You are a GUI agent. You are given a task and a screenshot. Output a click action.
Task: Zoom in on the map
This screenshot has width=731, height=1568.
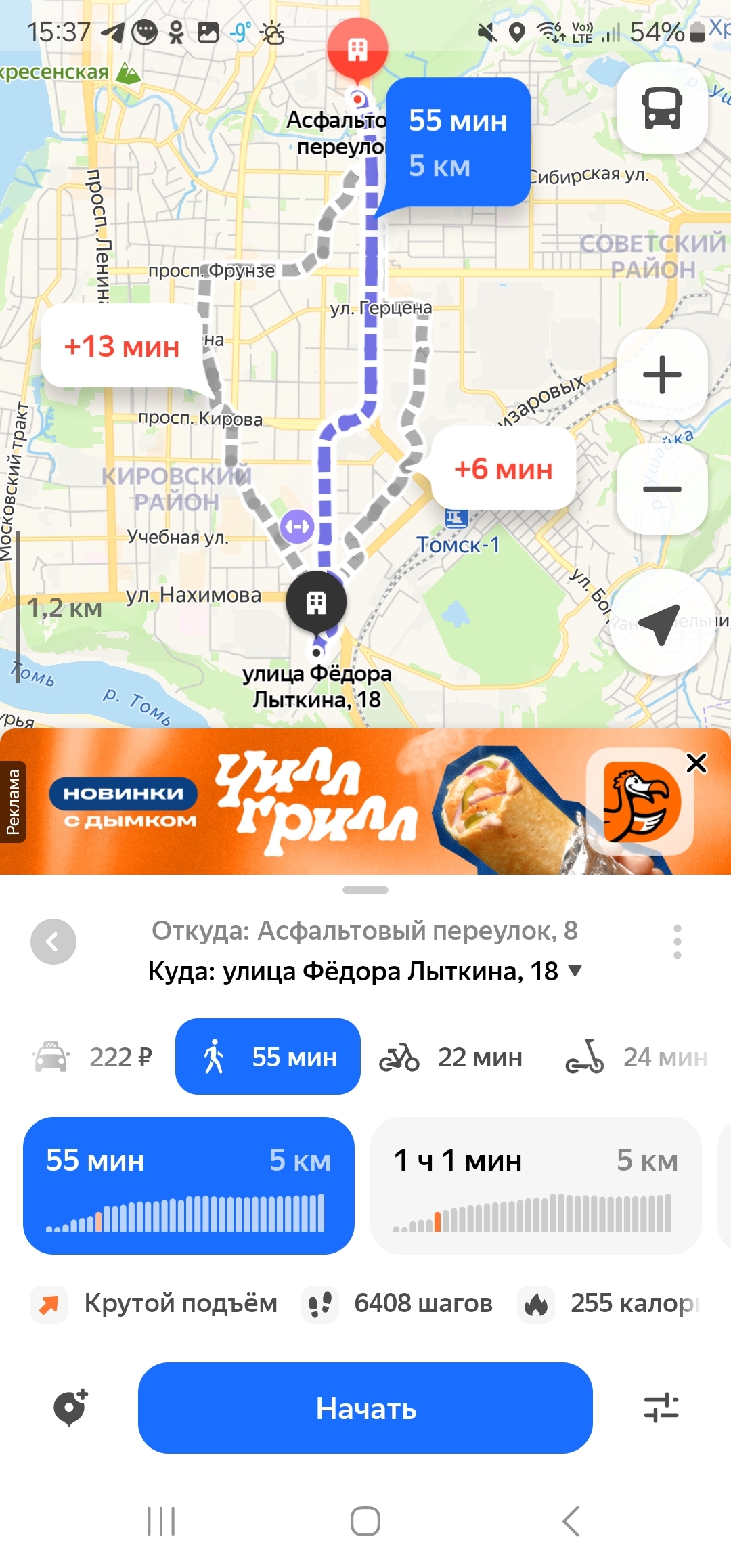662,375
